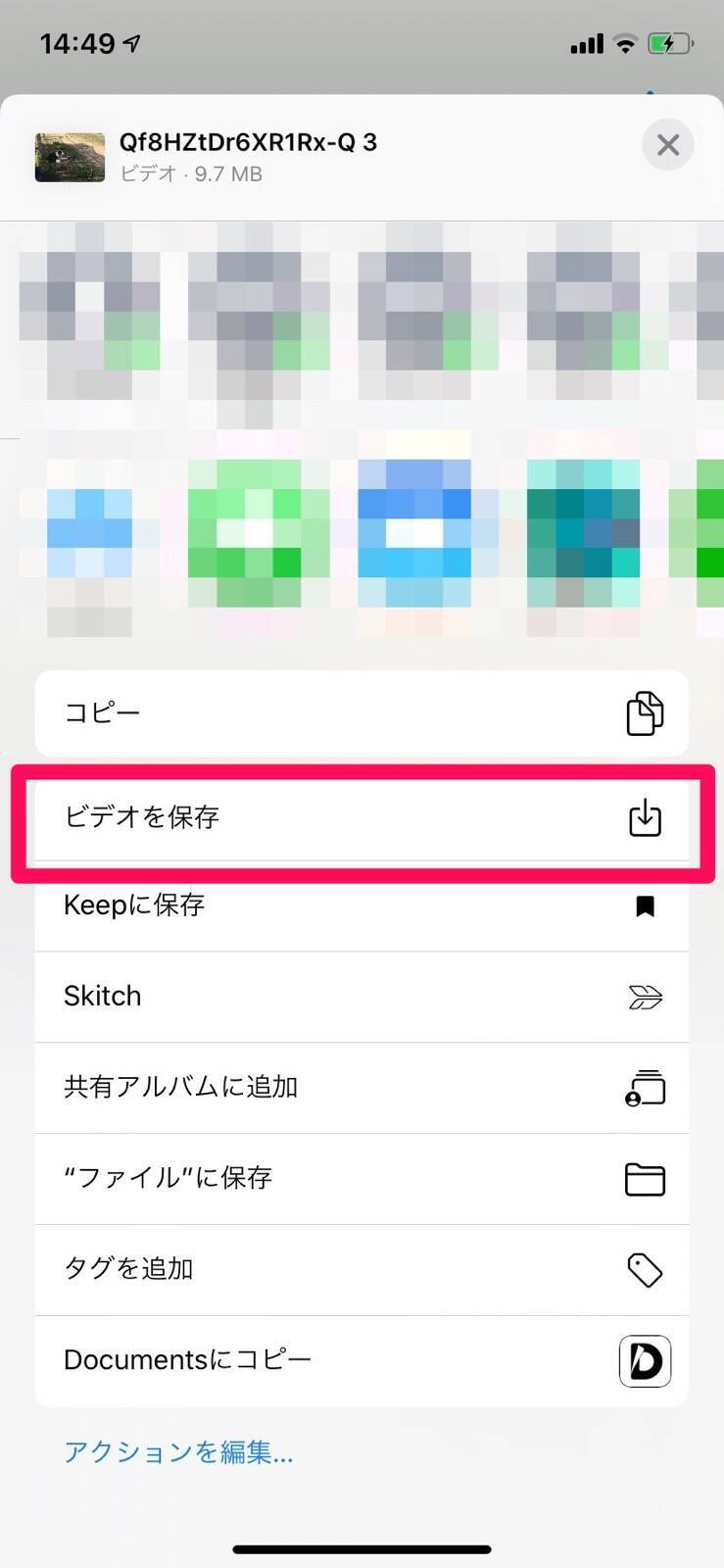Viewport: 724px width, 1568px height.
Task: Choose ビデオを保存 to save the video
Action: click(362, 817)
